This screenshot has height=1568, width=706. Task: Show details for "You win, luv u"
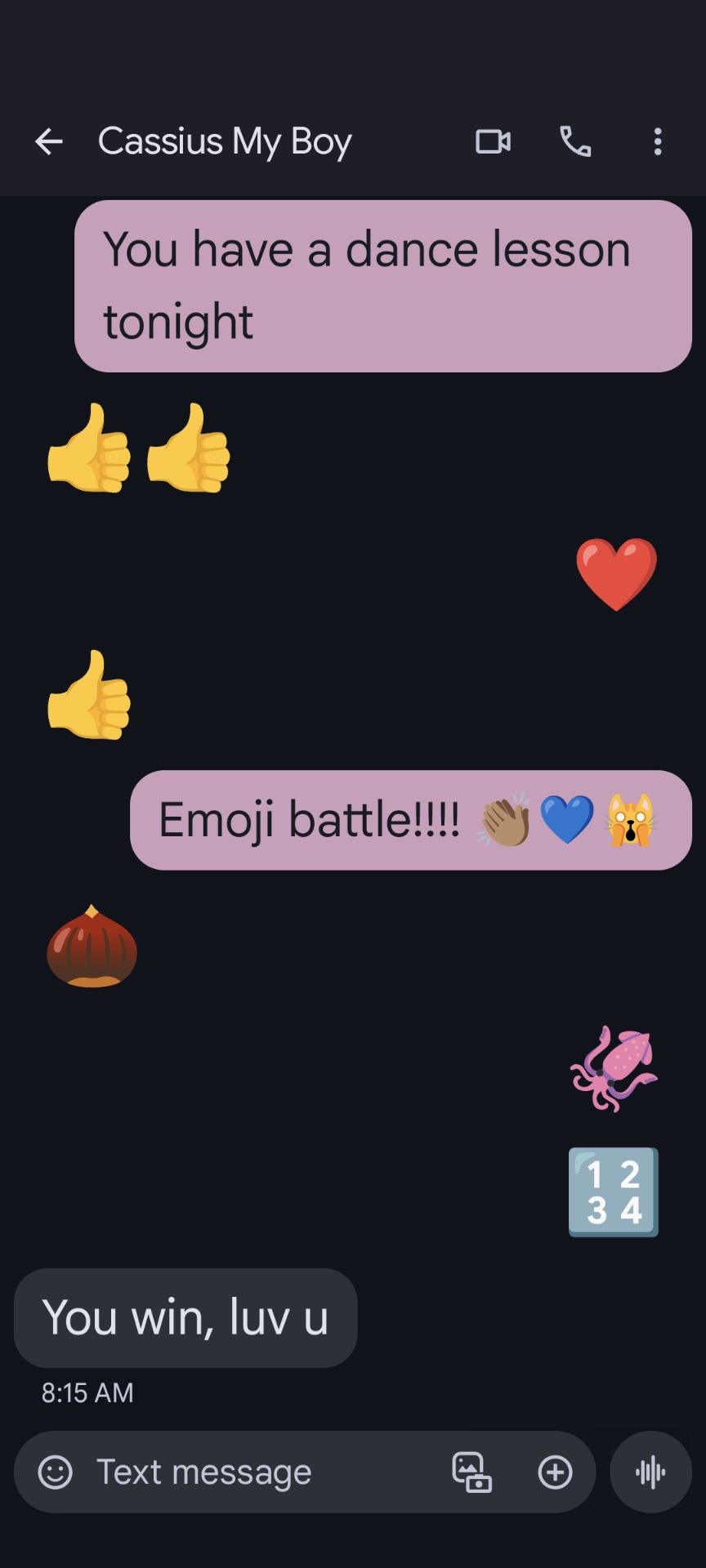tap(185, 1317)
